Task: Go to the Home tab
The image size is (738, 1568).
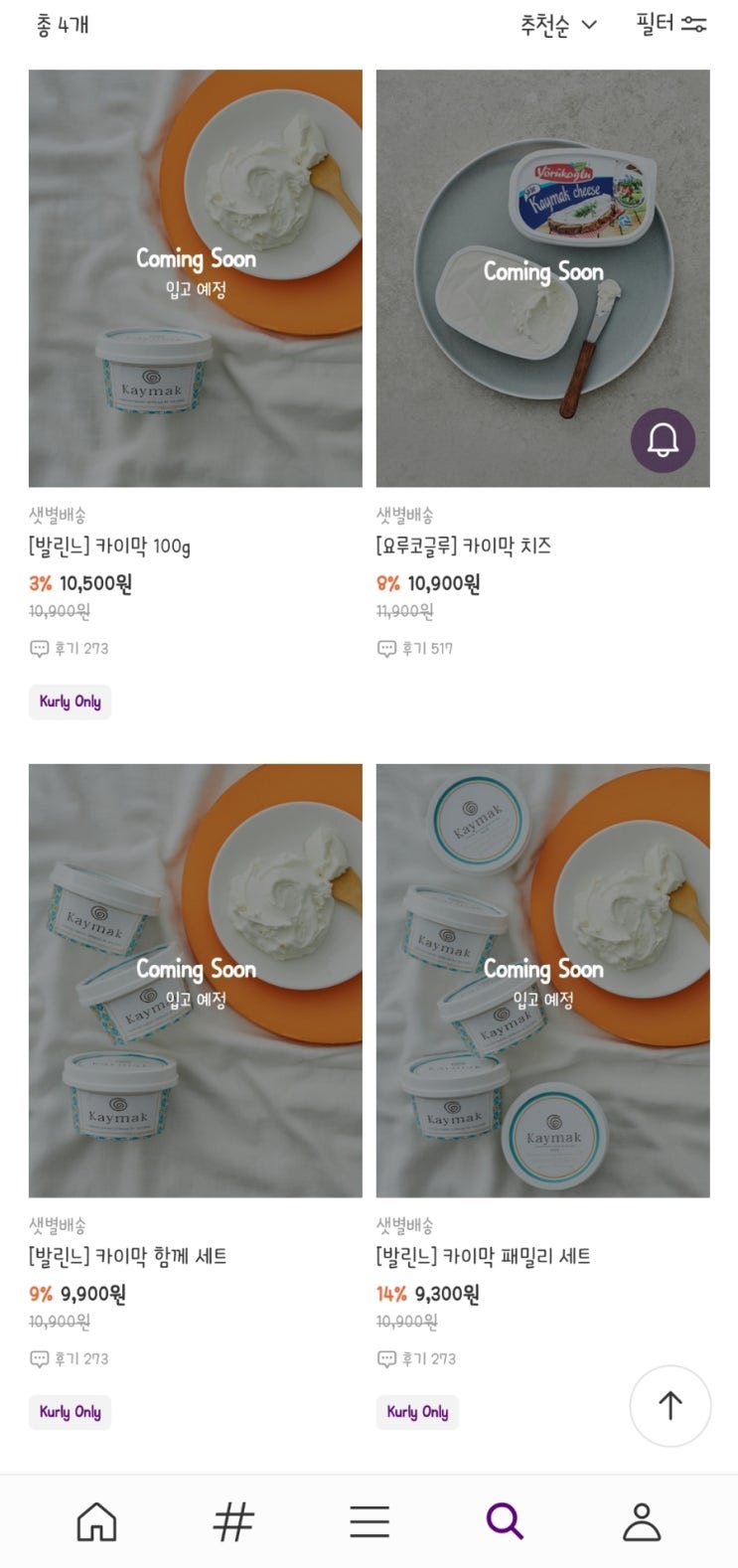Action: click(96, 1521)
